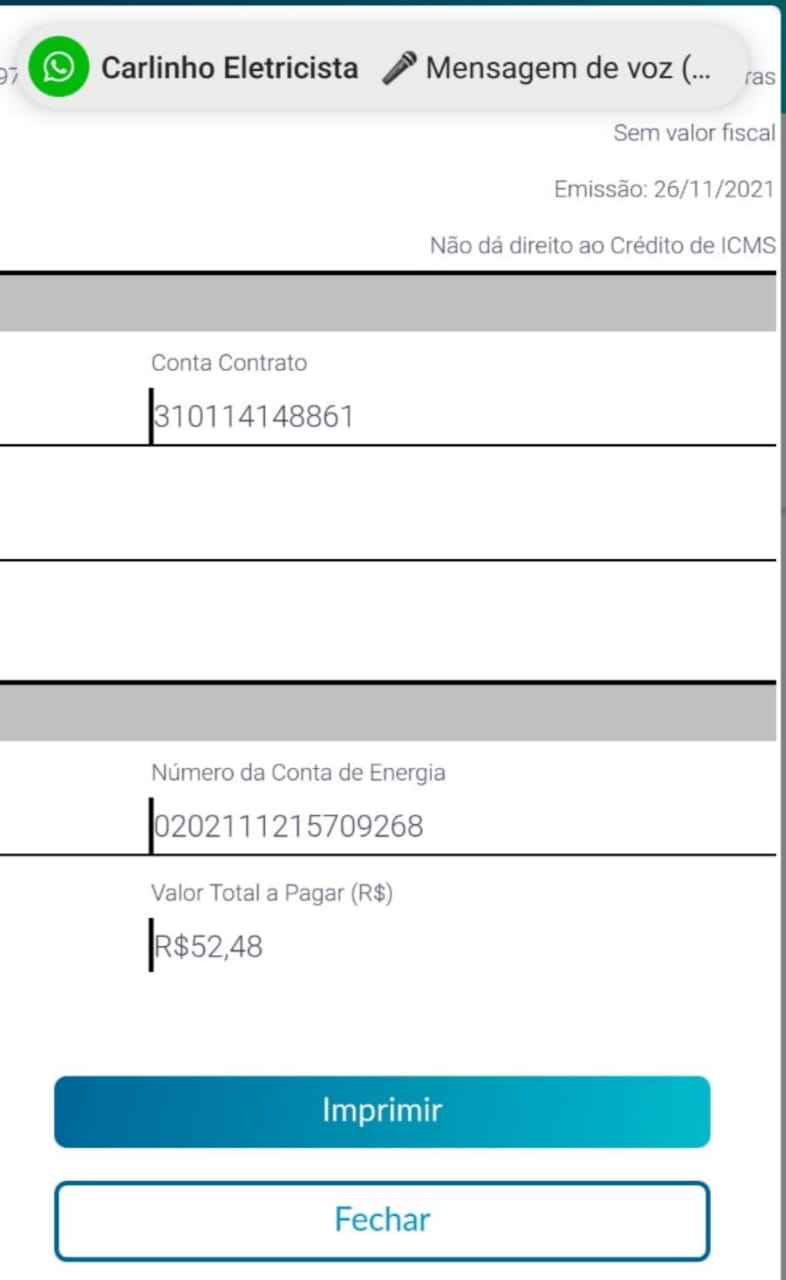
Task: Close the bill with Fechar
Action: 382,1220
